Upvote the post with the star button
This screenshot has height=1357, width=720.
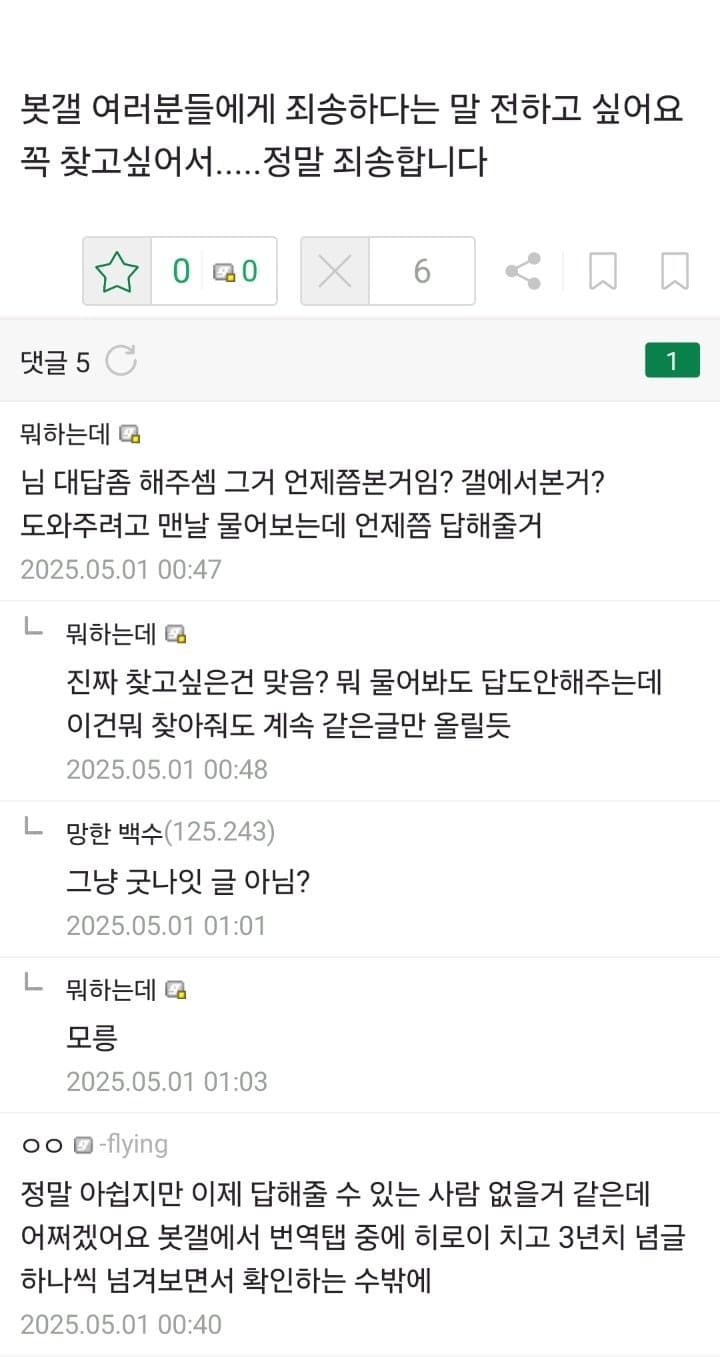[x=117, y=271]
